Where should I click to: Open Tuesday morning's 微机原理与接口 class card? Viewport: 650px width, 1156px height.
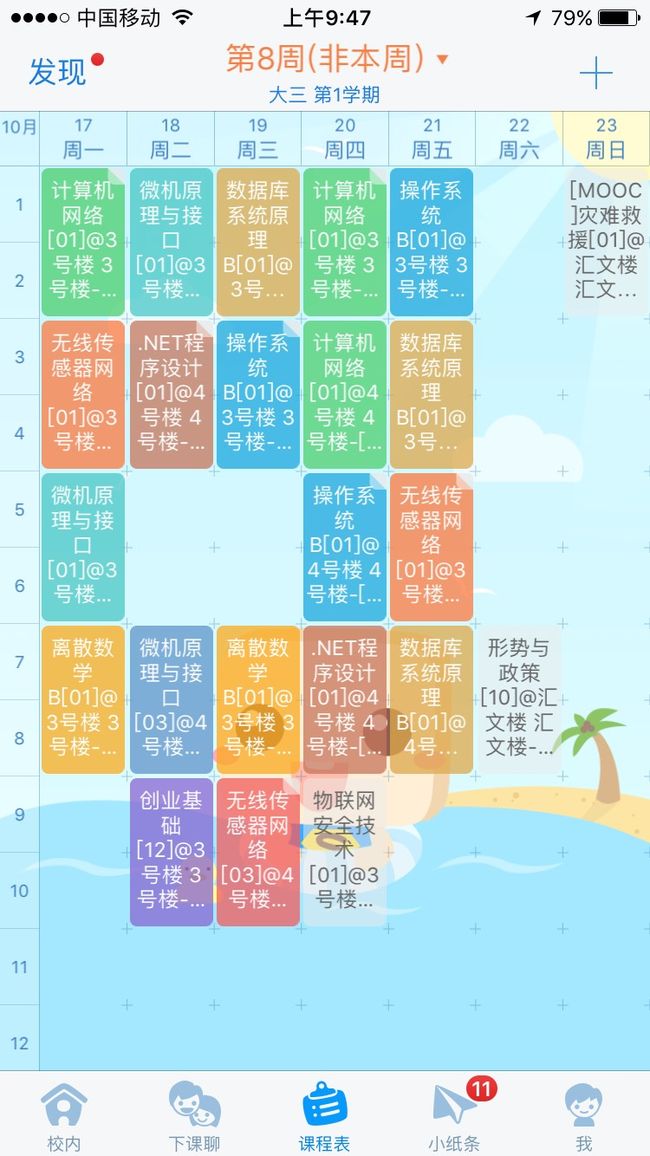coord(171,242)
